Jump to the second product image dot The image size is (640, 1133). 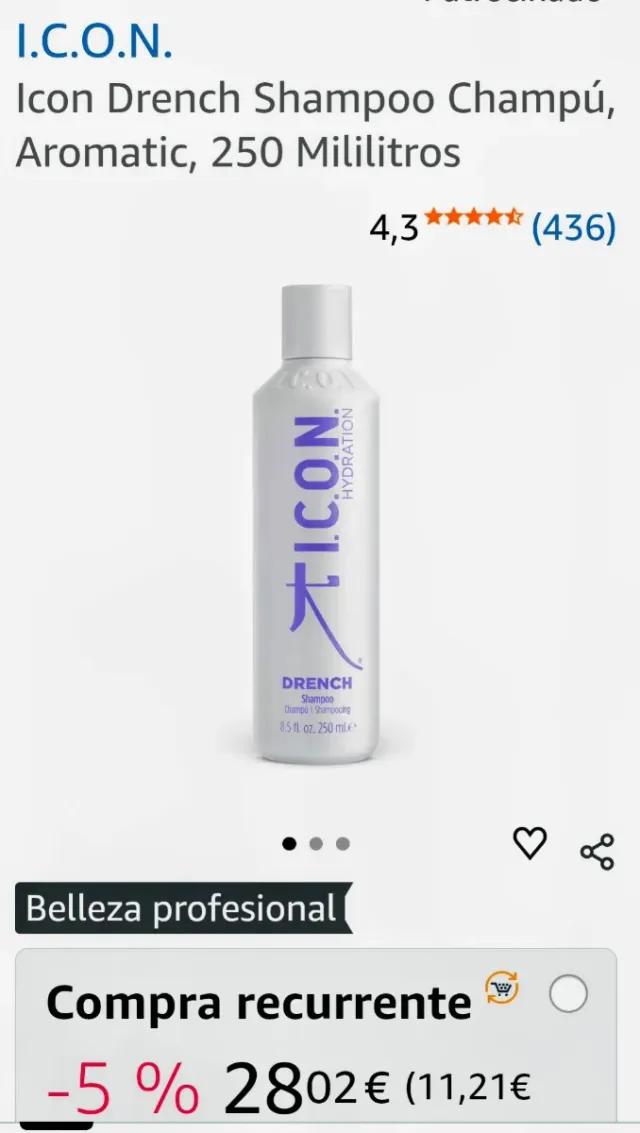316,844
